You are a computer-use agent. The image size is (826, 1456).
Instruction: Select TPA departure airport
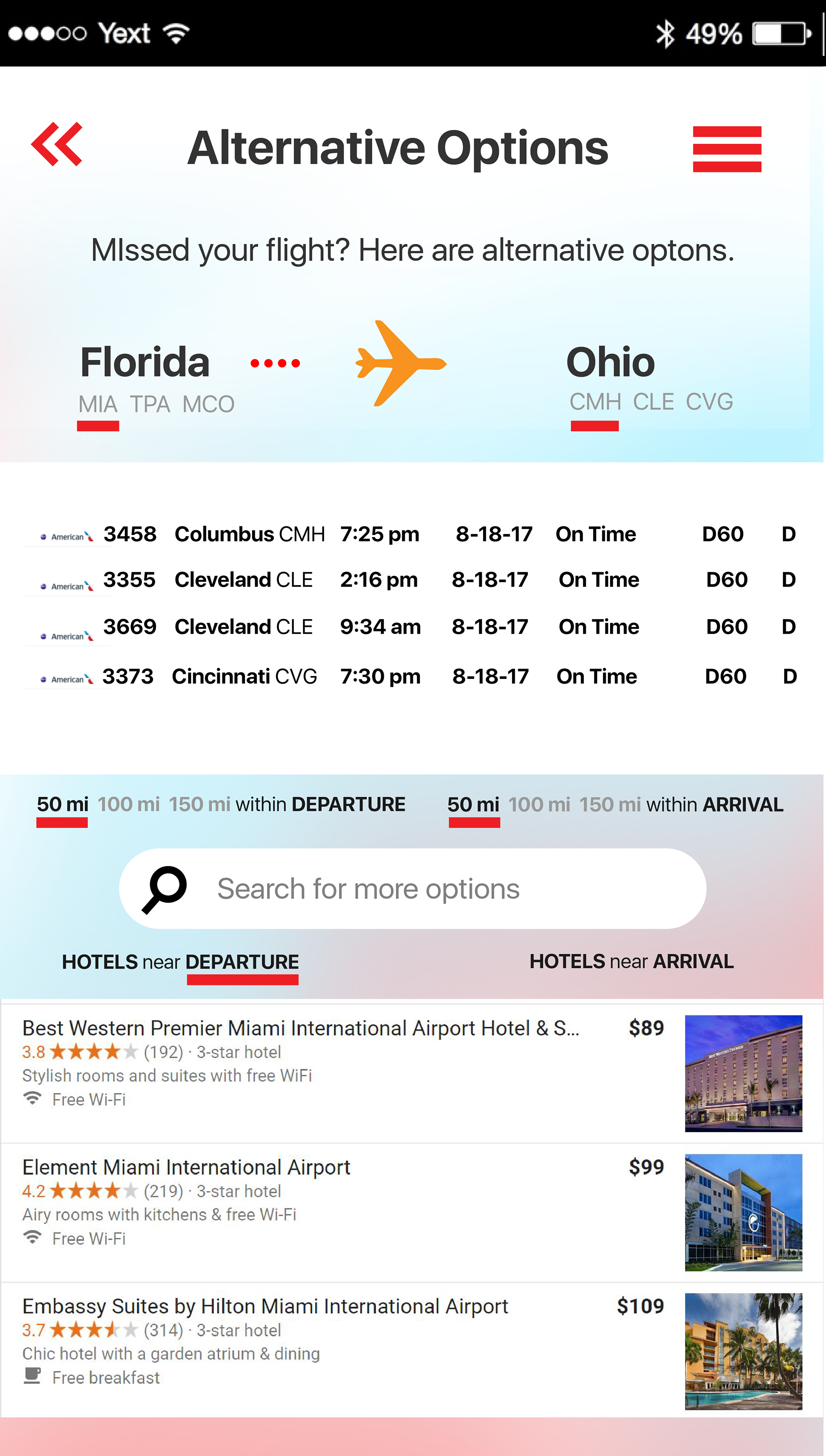point(150,404)
